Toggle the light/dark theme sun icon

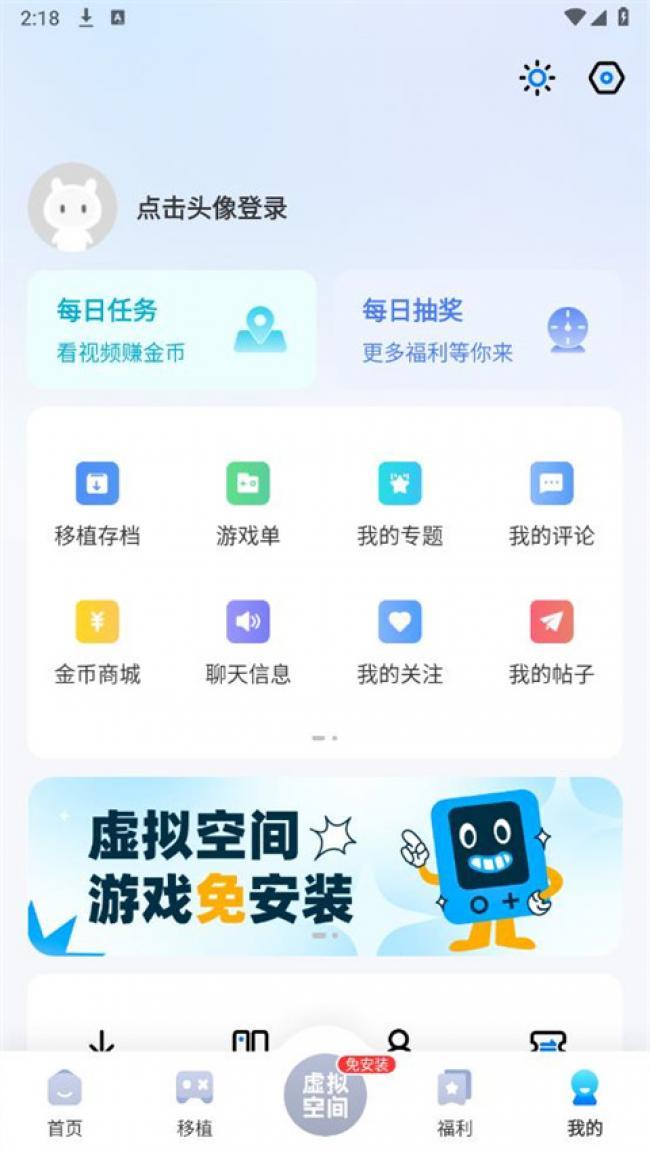click(537, 78)
